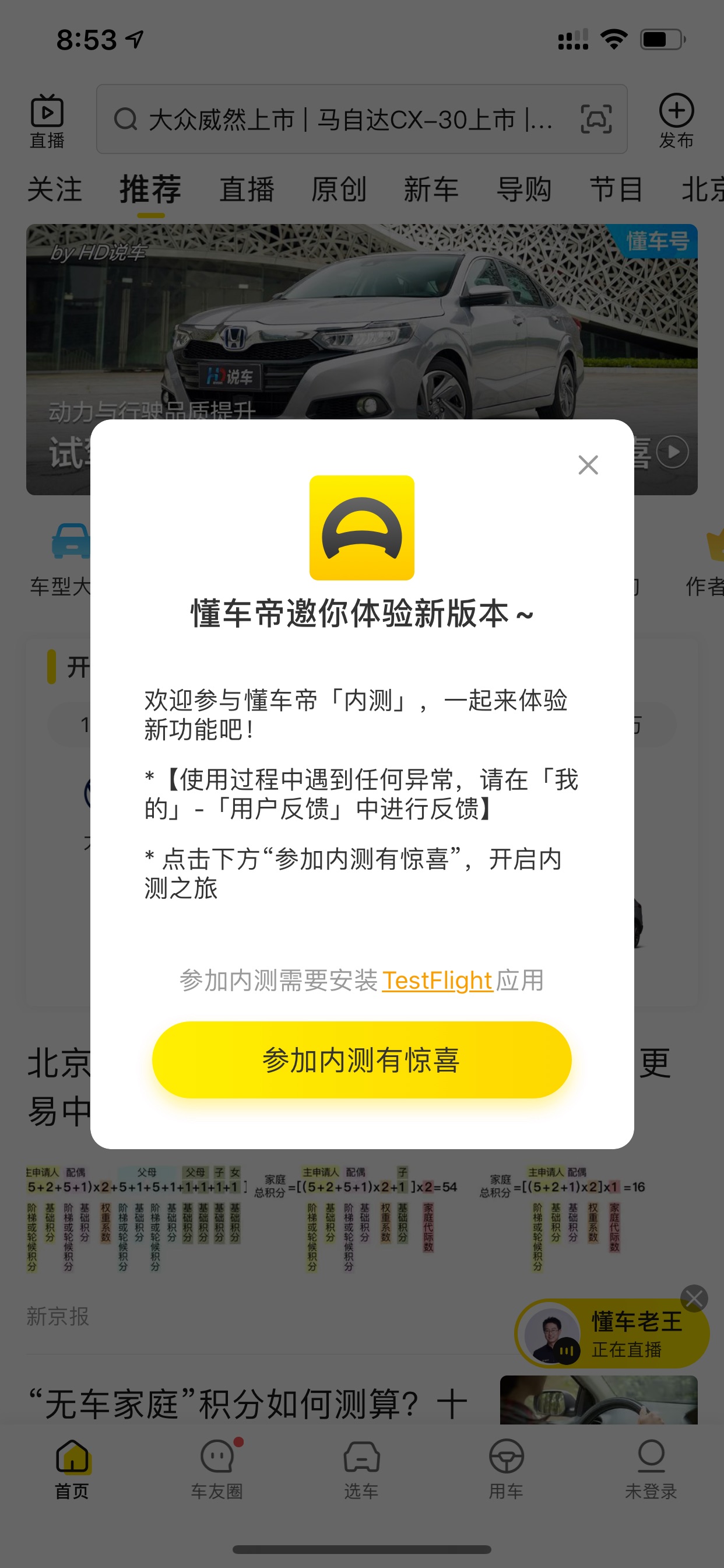This screenshot has width=724, height=1568.
Task: Close the beta invitation dialog
Action: (x=588, y=465)
